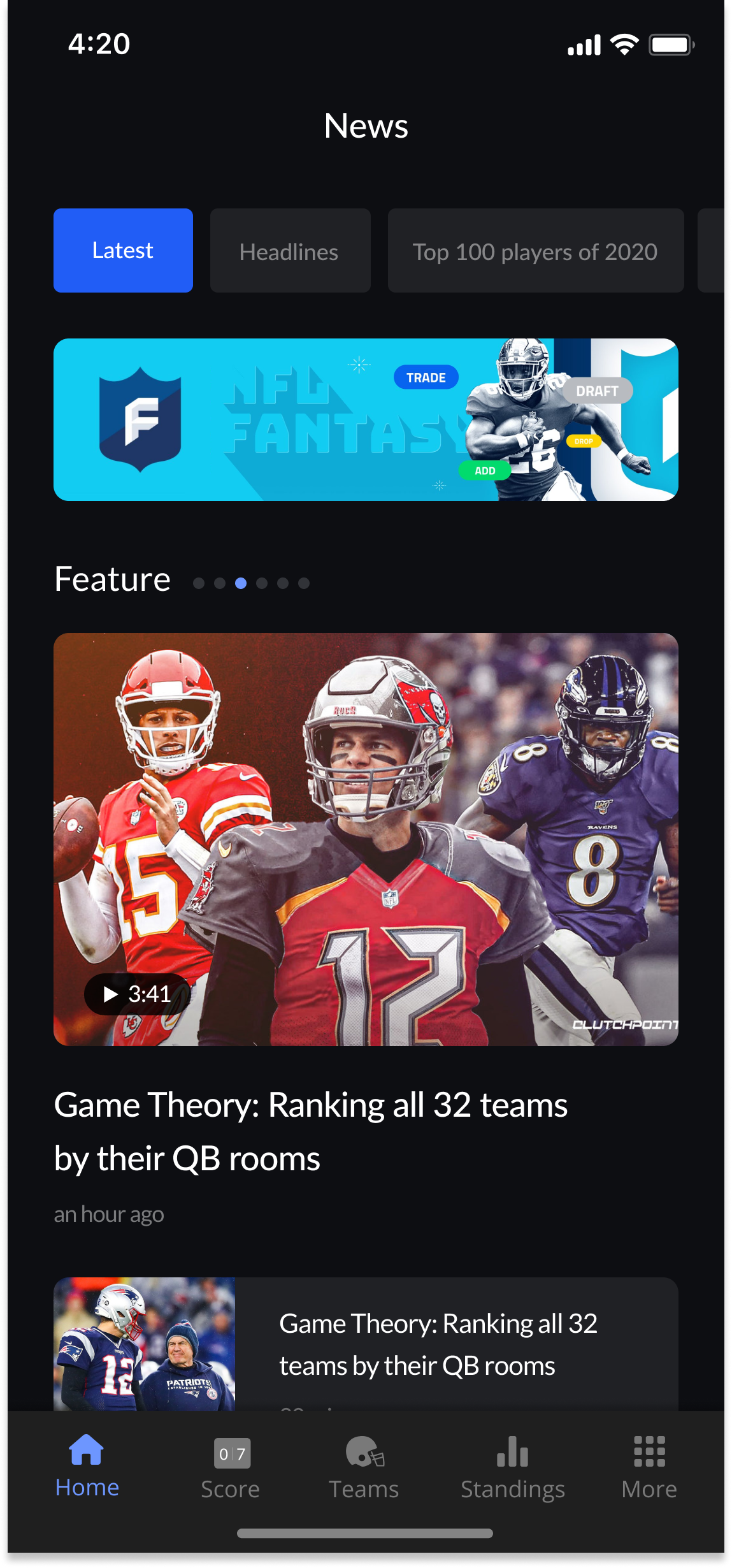Switch to the Score tab

(231, 1468)
